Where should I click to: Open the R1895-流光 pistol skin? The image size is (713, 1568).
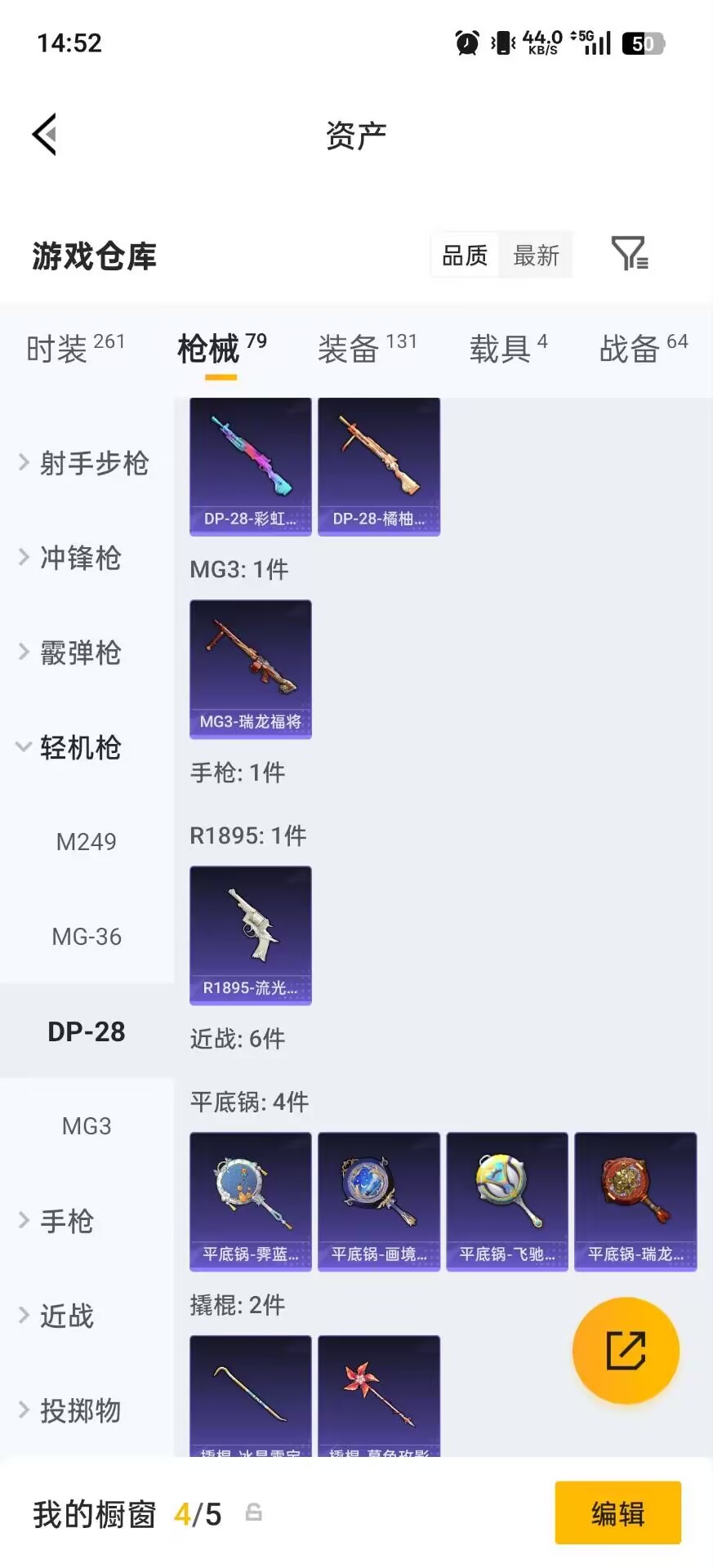(250, 936)
